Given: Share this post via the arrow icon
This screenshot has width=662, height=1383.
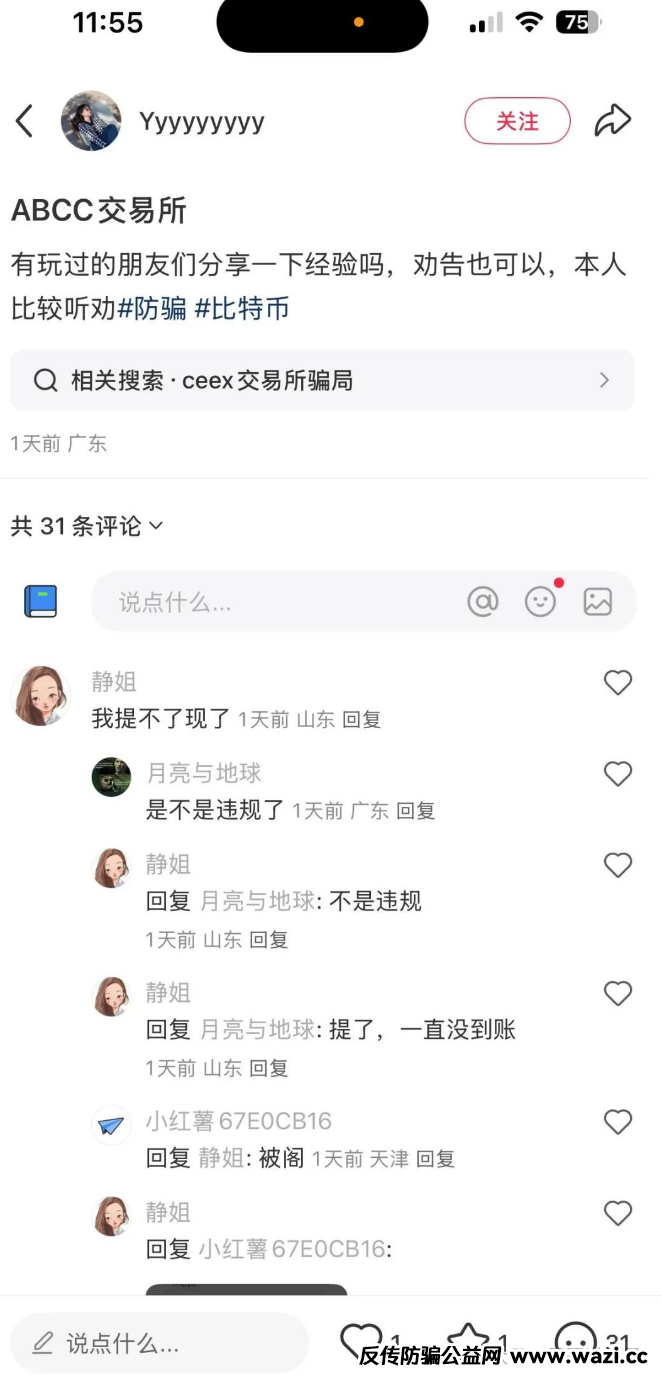Looking at the screenshot, I should 612,122.
